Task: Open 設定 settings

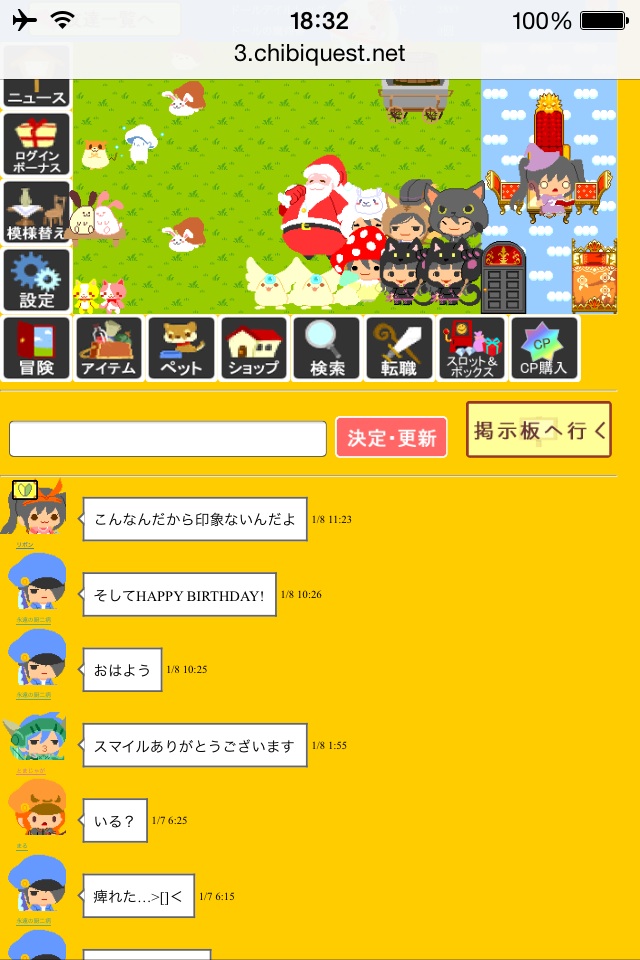Action: tap(37, 279)
